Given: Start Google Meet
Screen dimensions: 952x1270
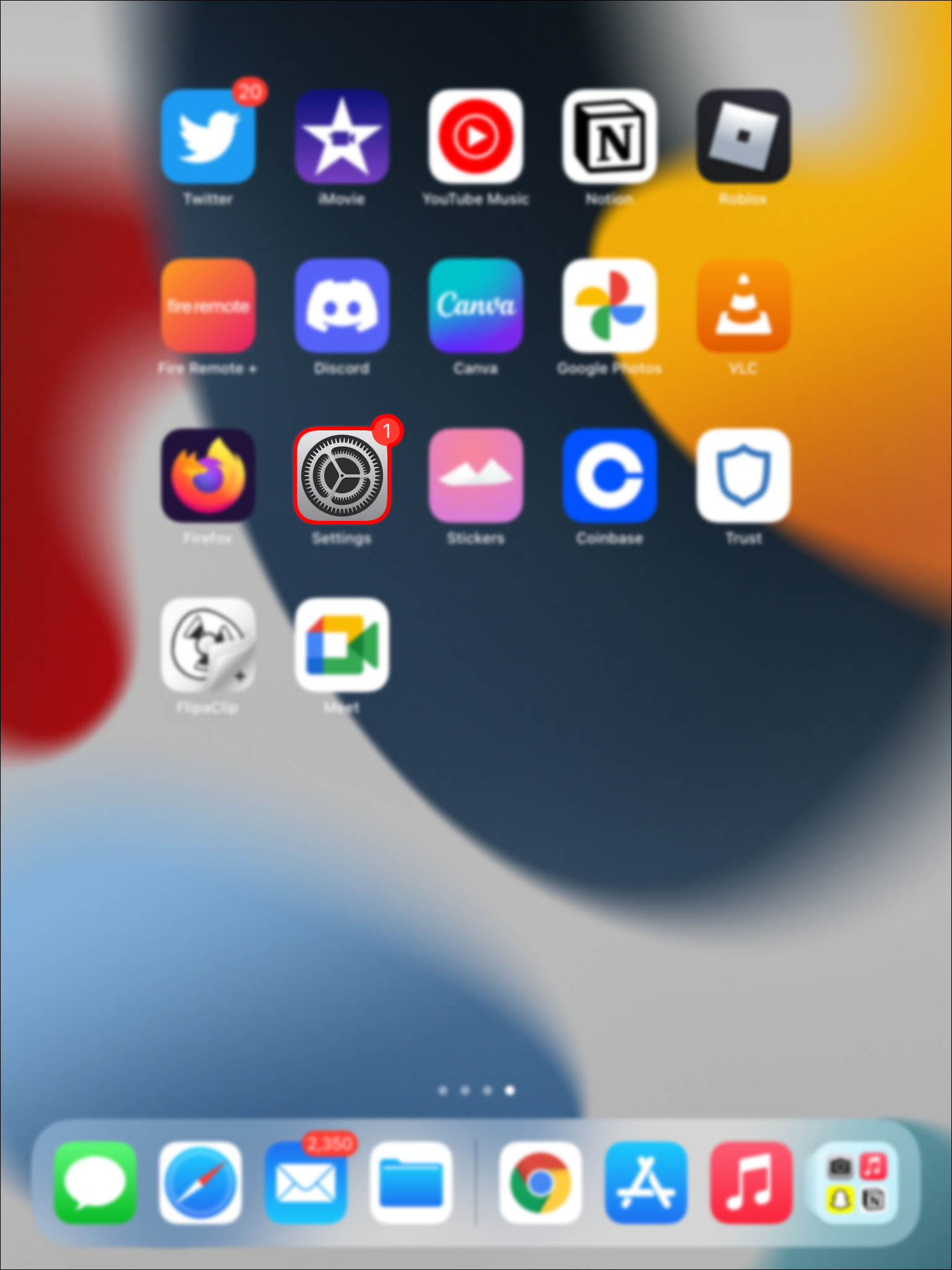Looking at the screenshot, I should tap(342, 645).
